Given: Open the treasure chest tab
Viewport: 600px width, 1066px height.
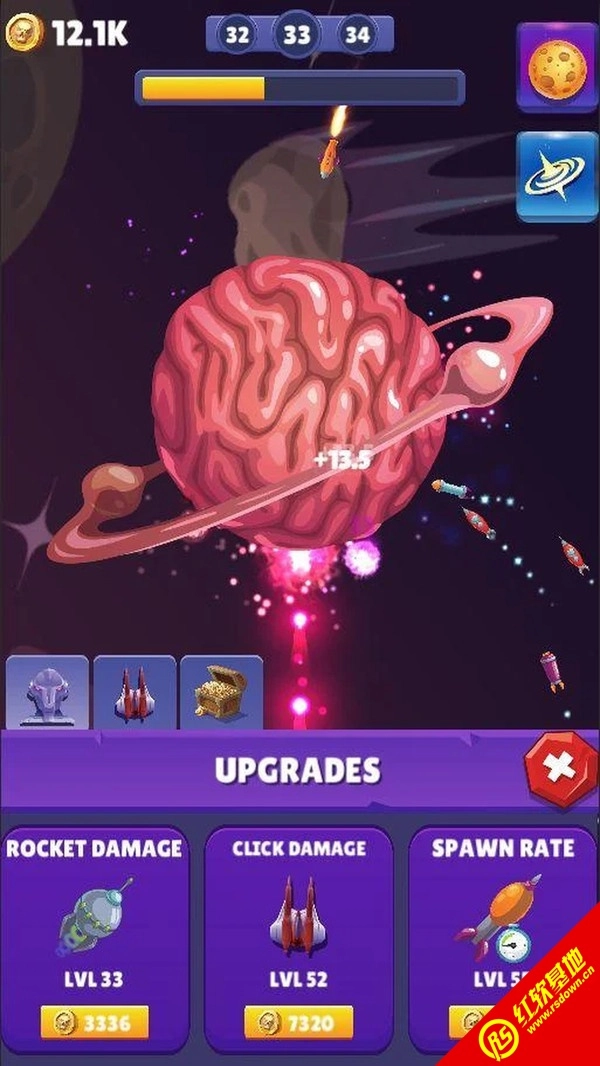Looking at the screenshot, I should tap(221, 691).
